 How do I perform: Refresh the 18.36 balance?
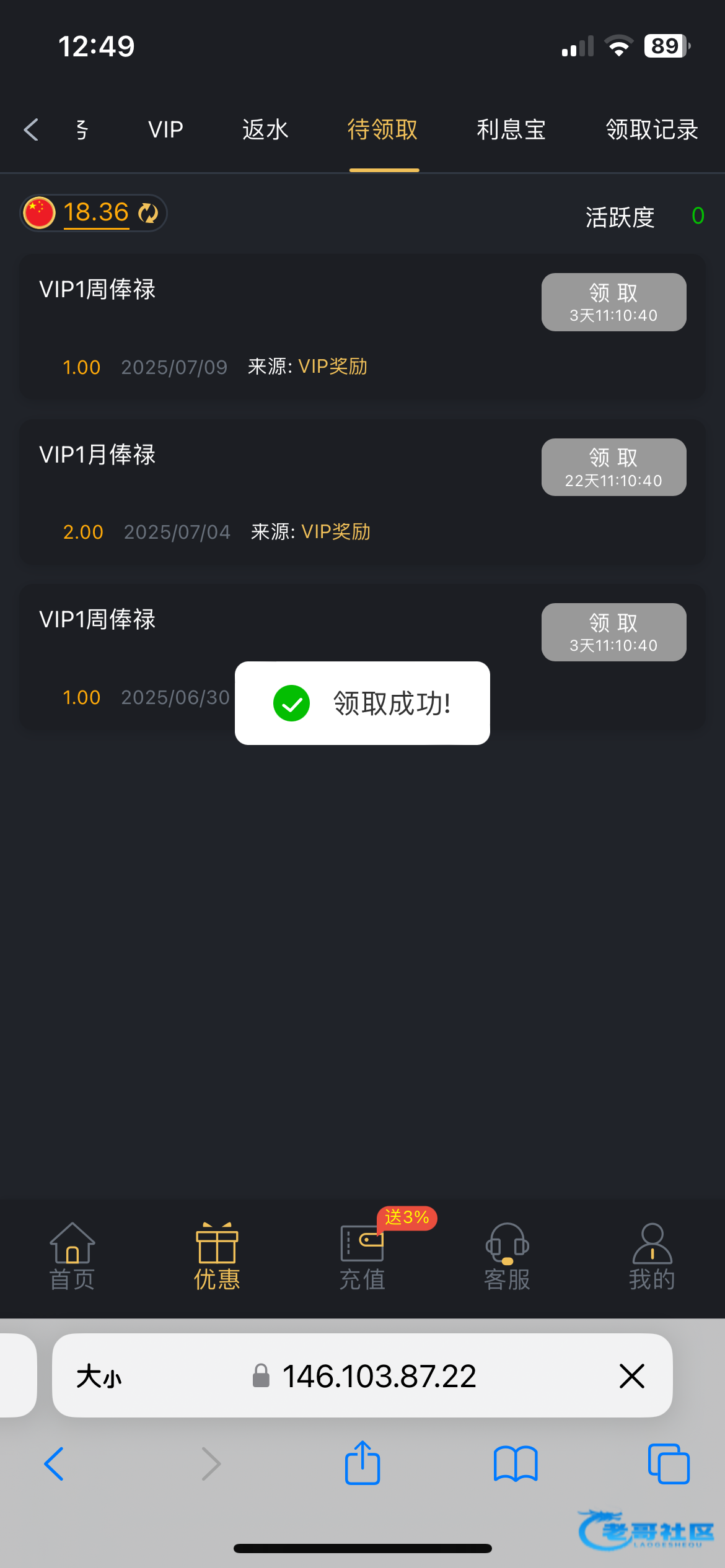tap(148, 213)
